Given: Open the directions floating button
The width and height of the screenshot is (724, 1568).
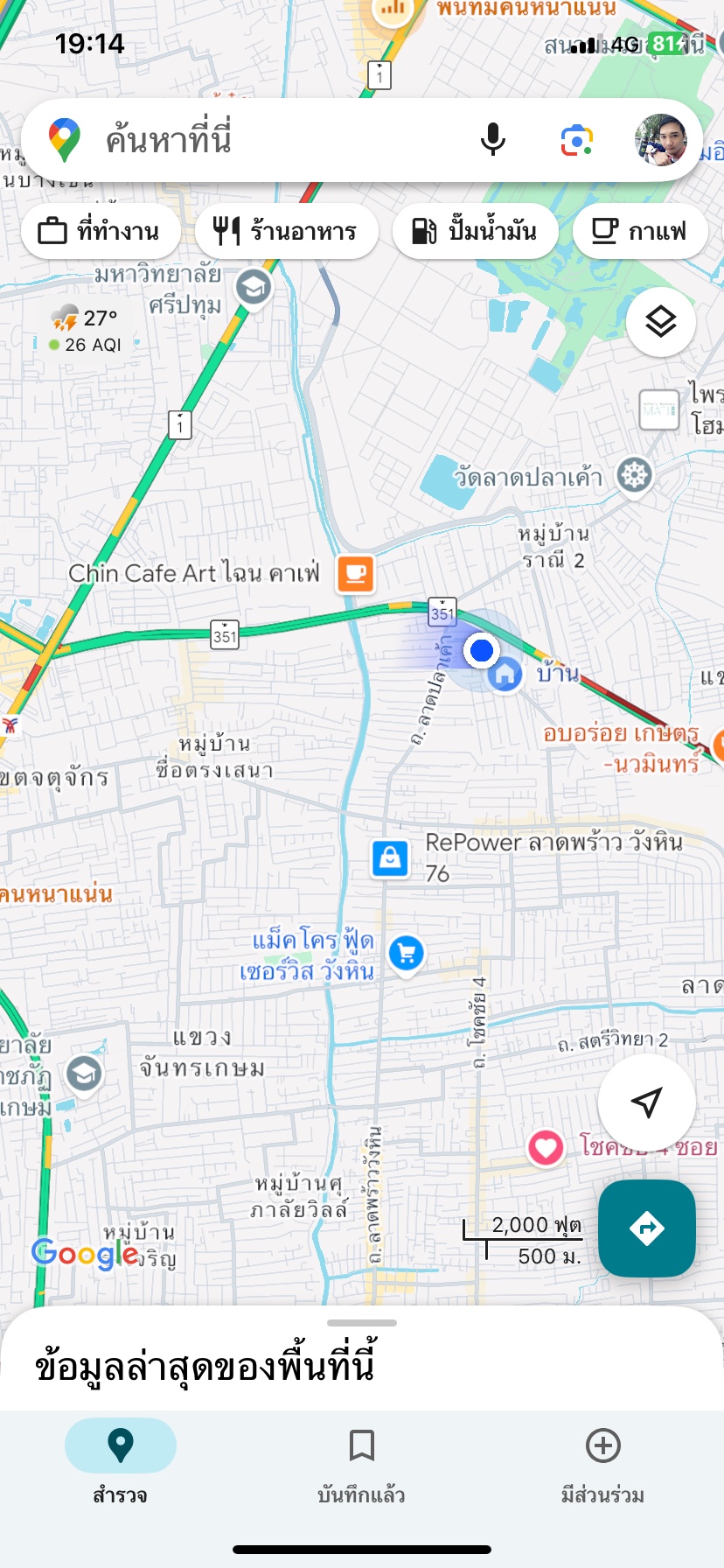Looking at the screenshot, I should coord(647,1228).
